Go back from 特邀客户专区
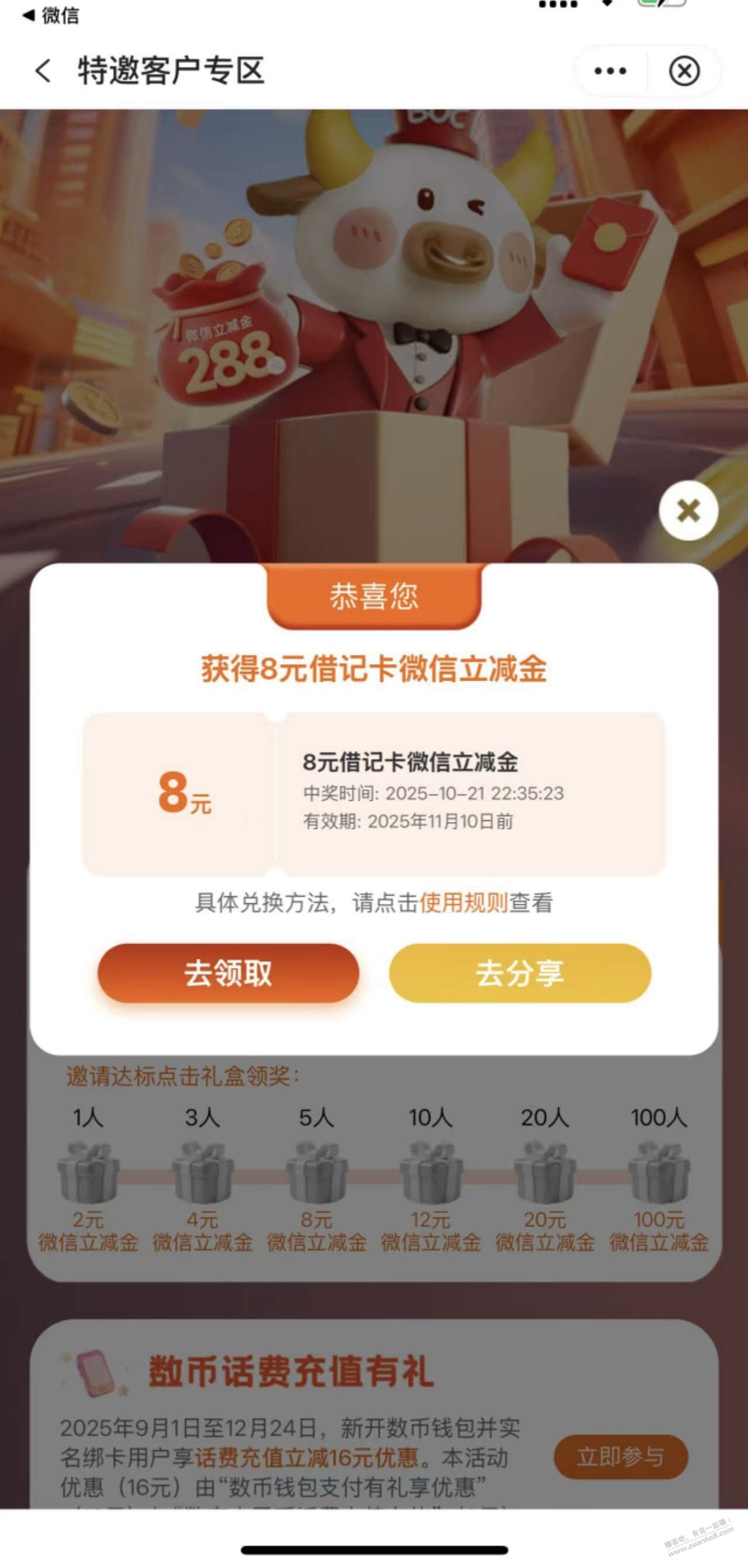Image resolution: width=748 pixels, height=1568 pixels. (43, 71)
